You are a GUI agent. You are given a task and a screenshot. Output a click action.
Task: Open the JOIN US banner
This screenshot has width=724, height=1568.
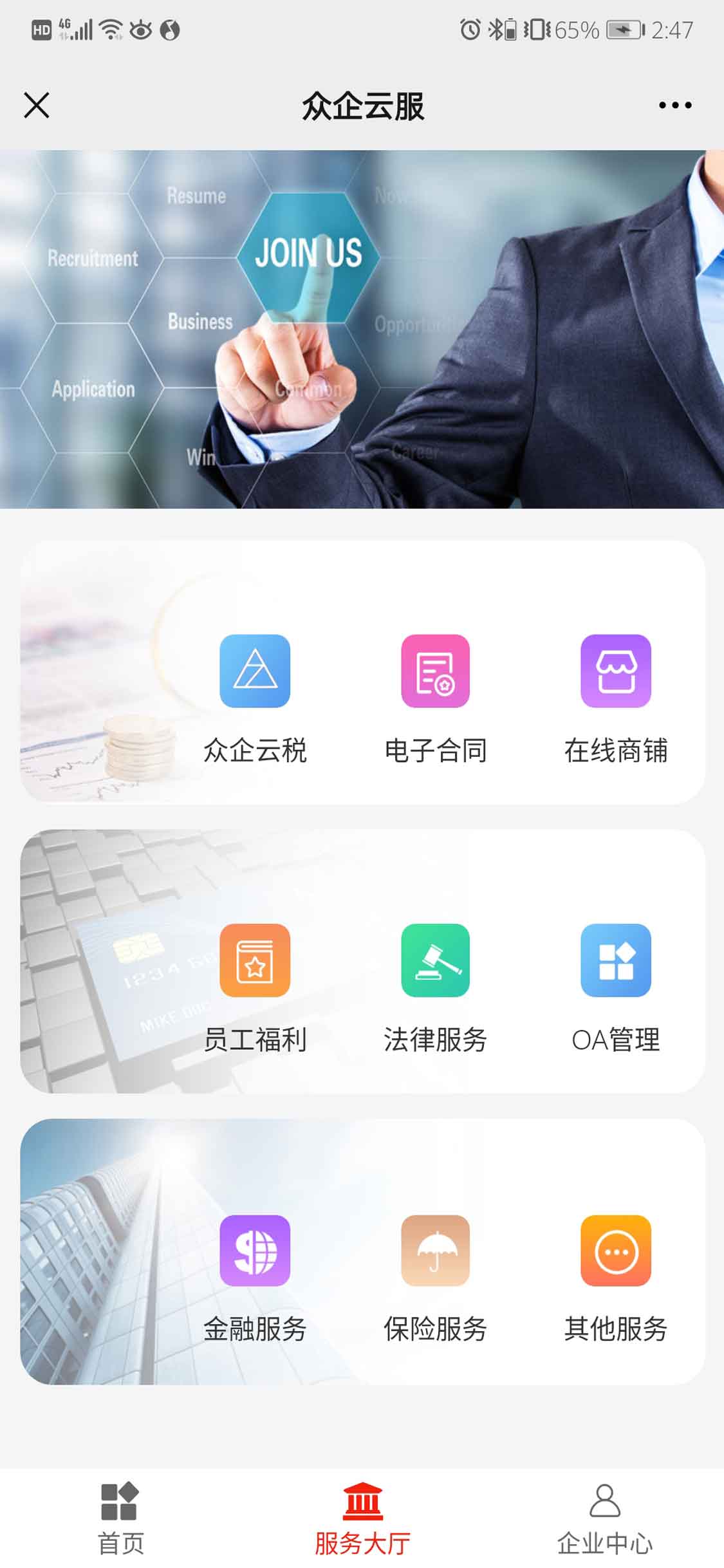(362, 329)
